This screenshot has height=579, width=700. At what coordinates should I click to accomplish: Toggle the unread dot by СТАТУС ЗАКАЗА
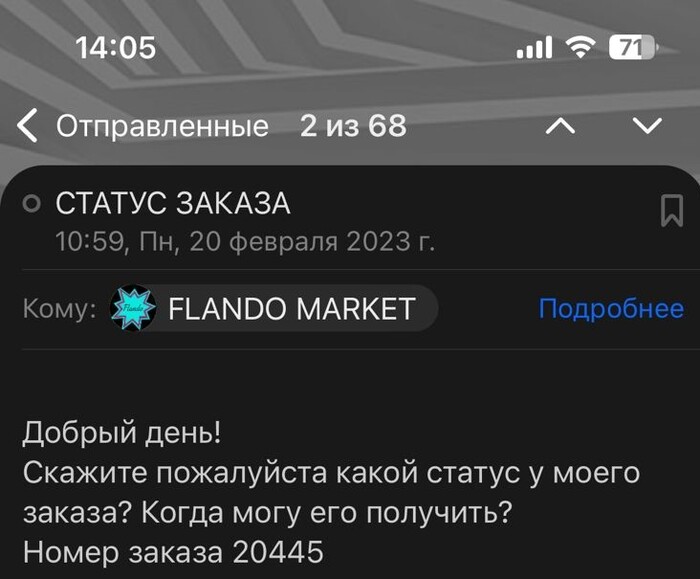(31, 205)
